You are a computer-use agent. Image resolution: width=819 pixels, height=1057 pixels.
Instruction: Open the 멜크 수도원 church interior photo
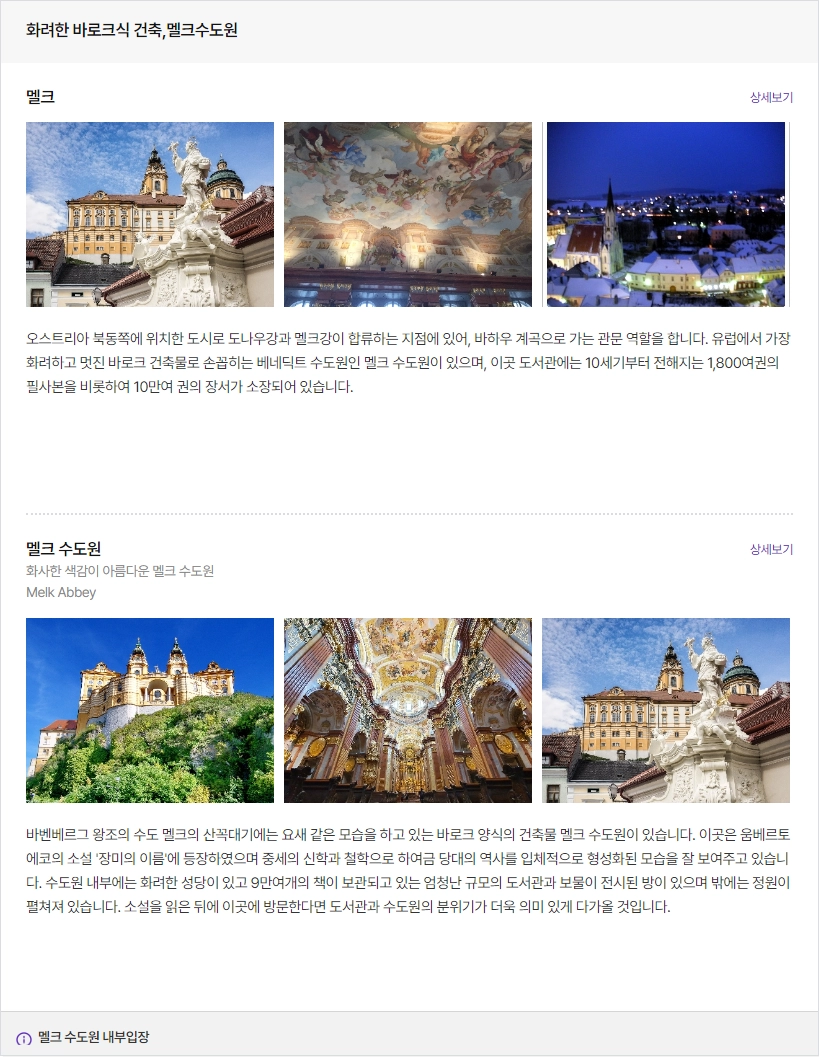(x=408, y=710)
